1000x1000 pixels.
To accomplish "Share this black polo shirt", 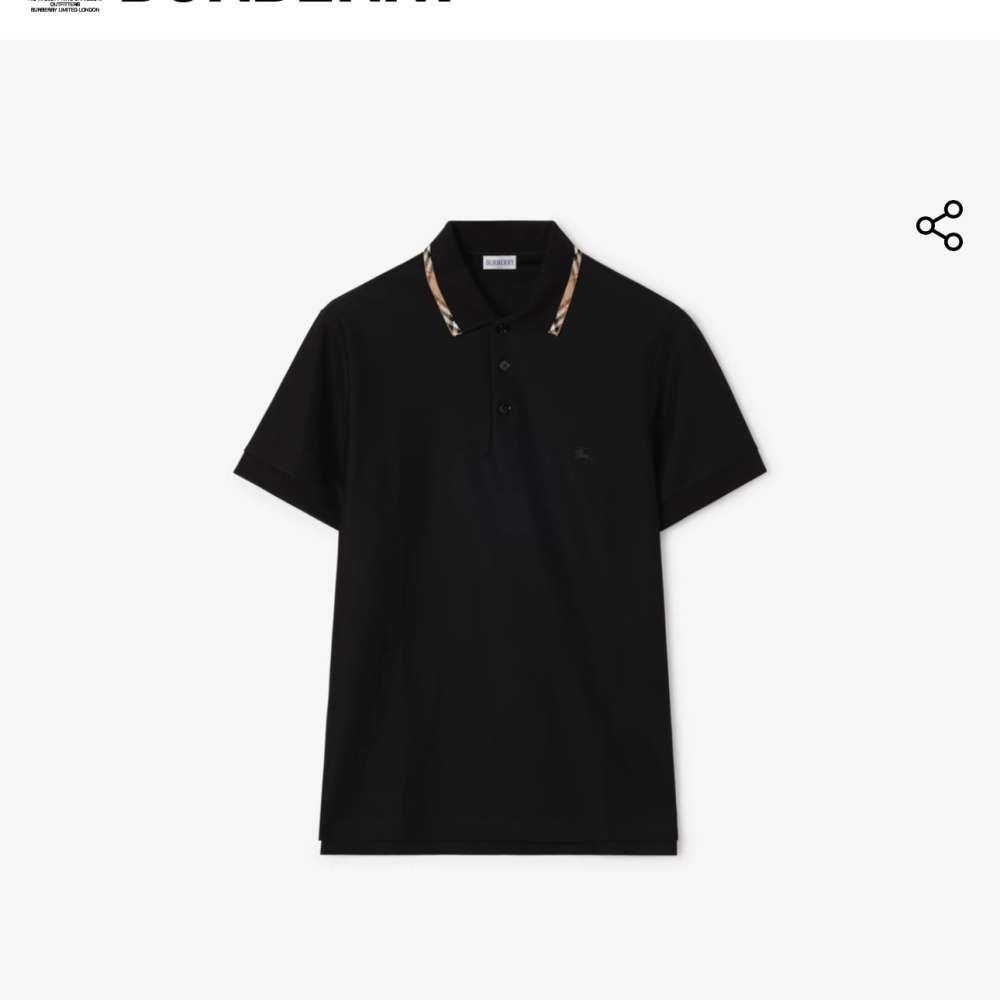I will pyautogui.click(x=940, y=226).
